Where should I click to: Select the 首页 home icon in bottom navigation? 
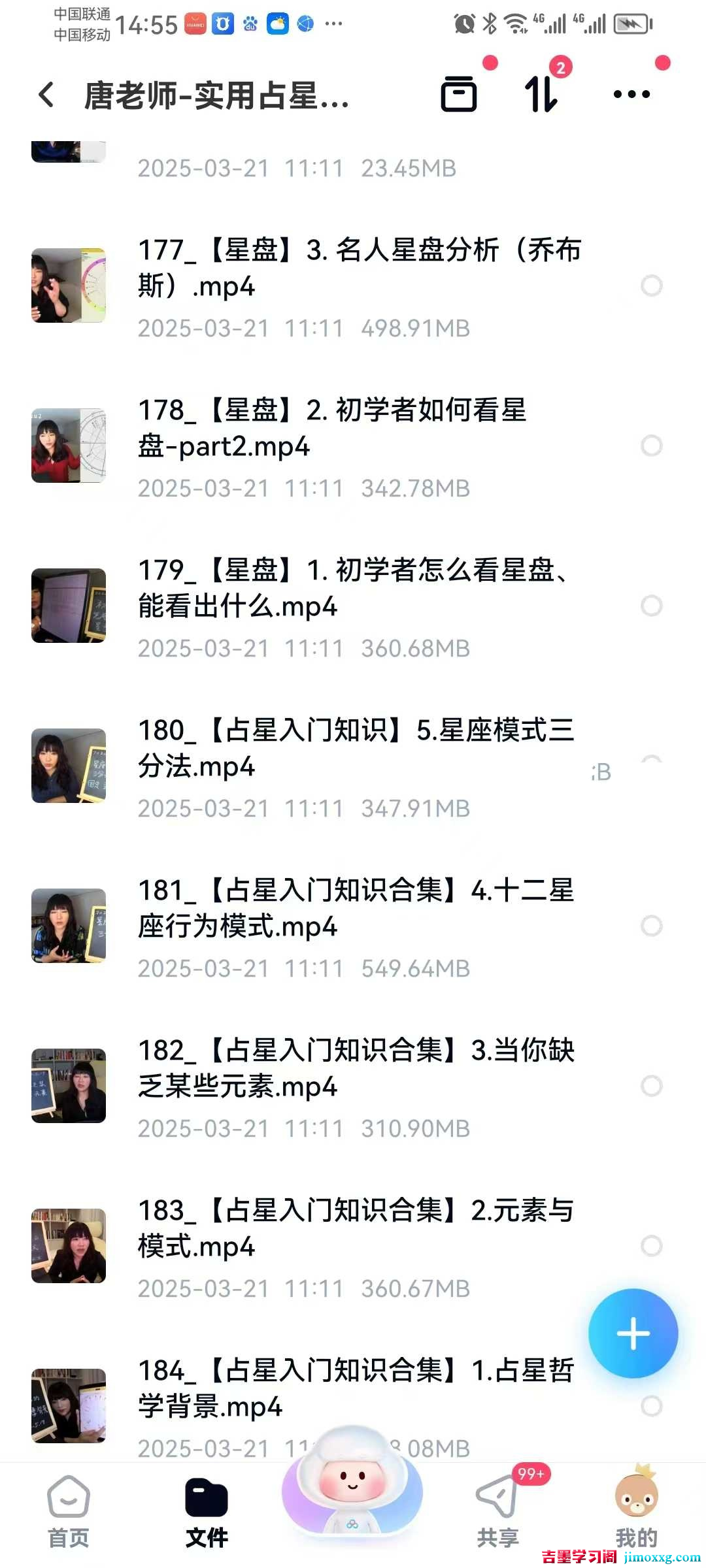(69, 1503)
